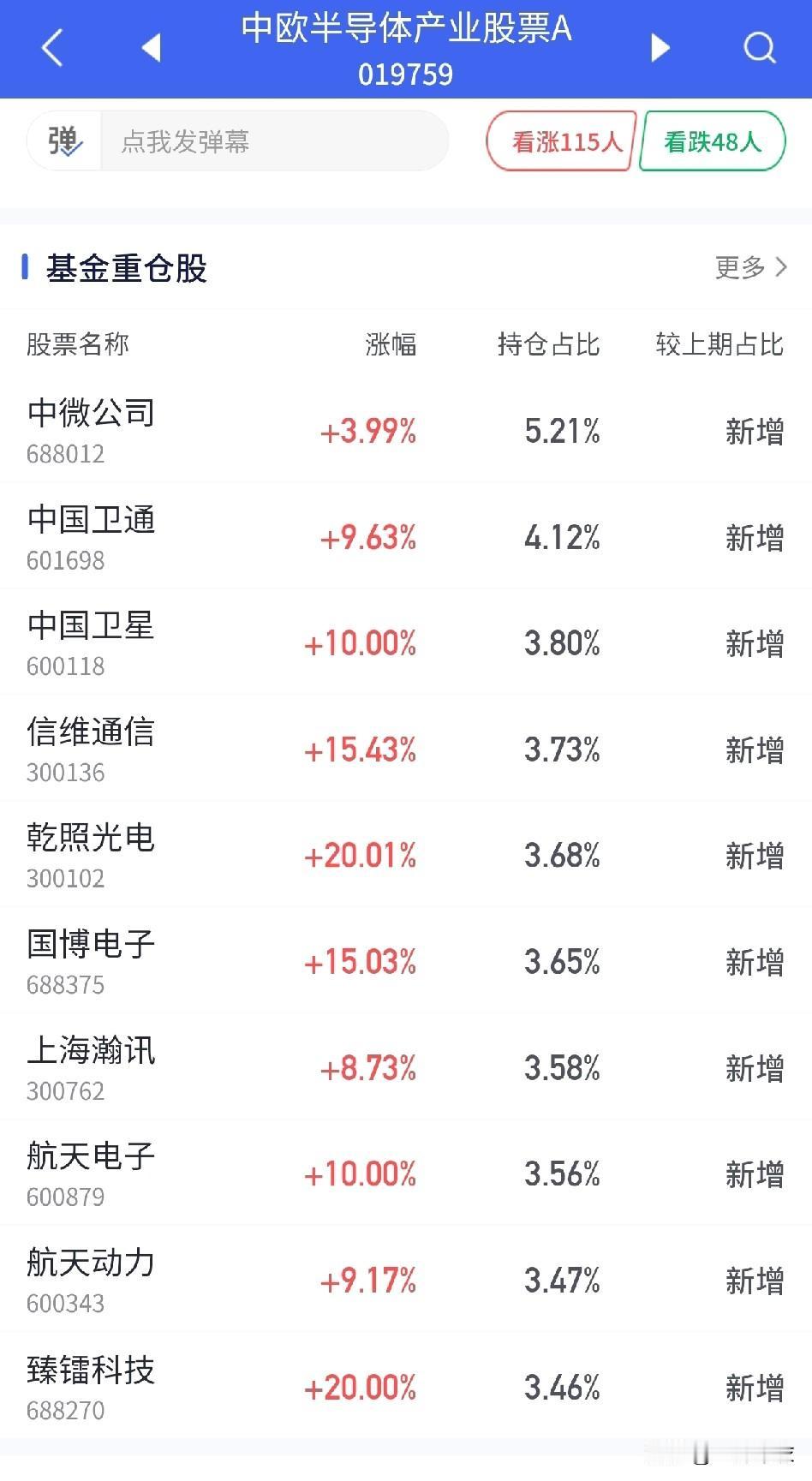The height and width of the screenshot is (1481, 812).
Task: Tap the 弹 danmaku bullet-comment icon
Action: [63, 141]
